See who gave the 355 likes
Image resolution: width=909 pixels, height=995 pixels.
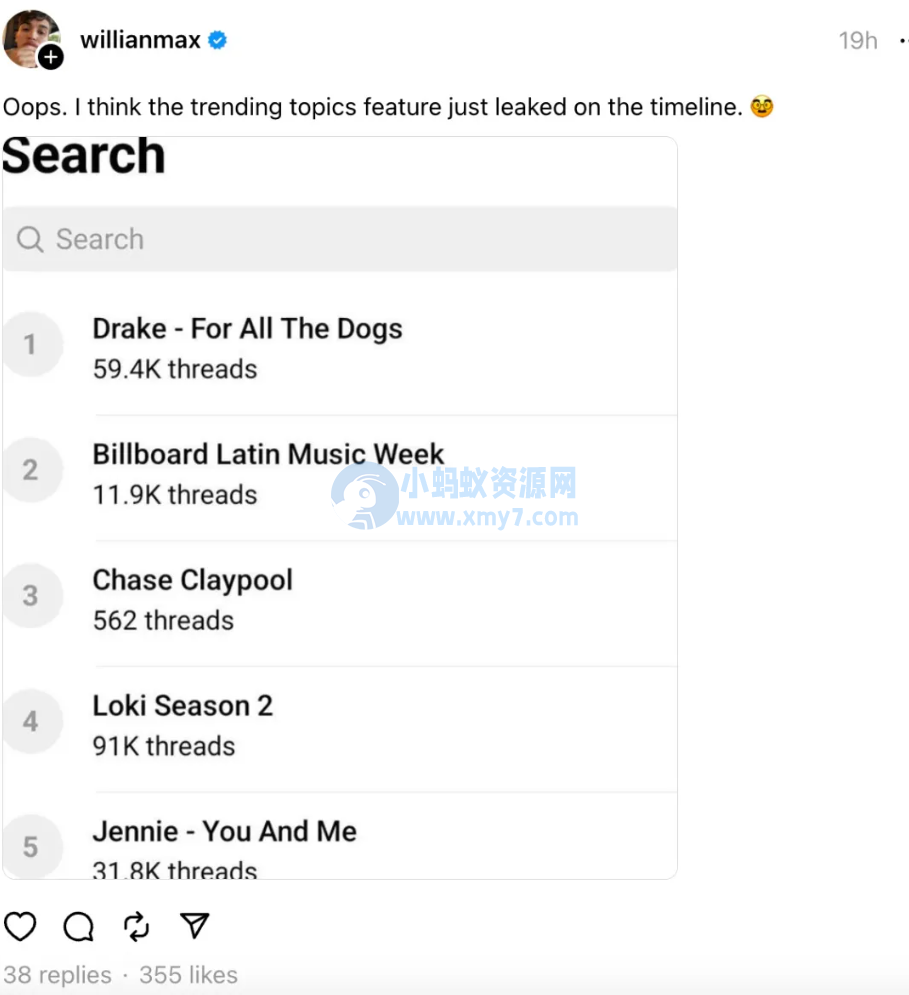(188, 975)
